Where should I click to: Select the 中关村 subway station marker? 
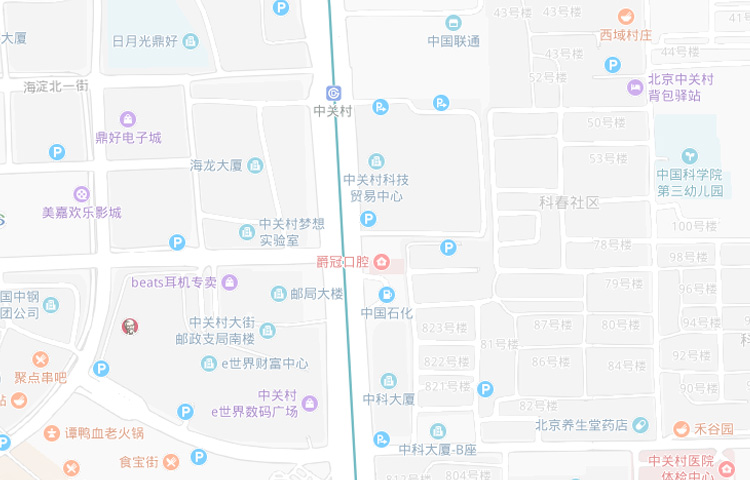pyautogui.click(x=333, y=93)
